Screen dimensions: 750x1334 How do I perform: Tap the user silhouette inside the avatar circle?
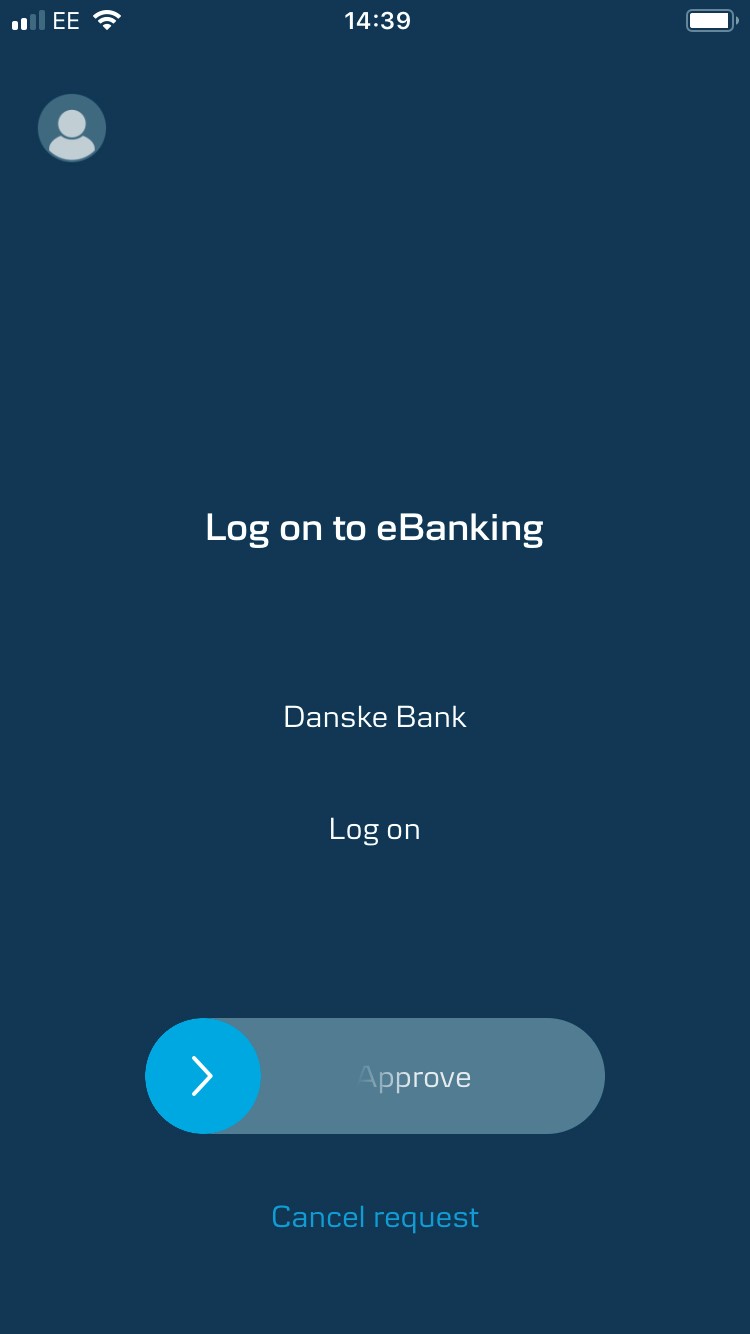(x=71, y=128)
